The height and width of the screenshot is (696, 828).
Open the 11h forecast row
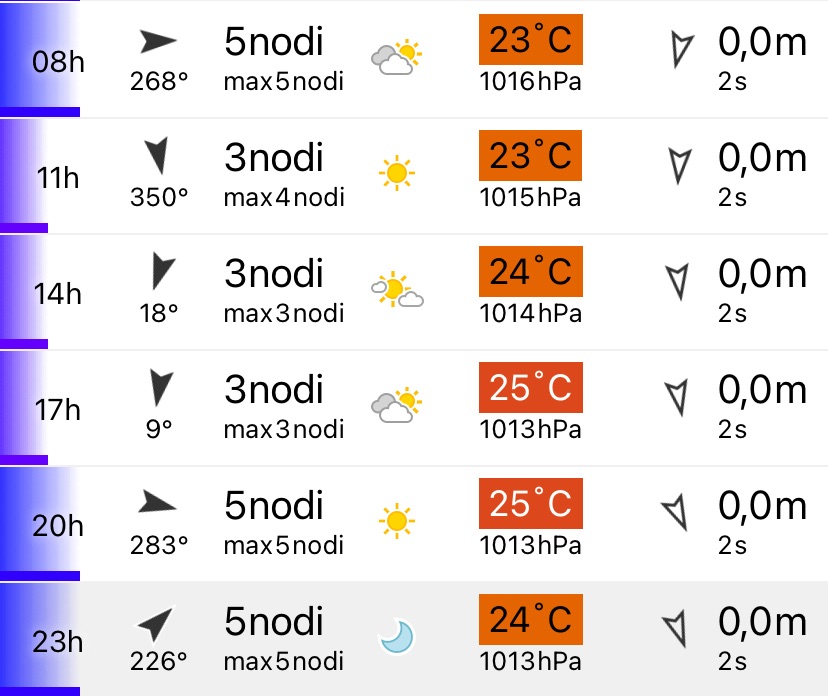414,175
